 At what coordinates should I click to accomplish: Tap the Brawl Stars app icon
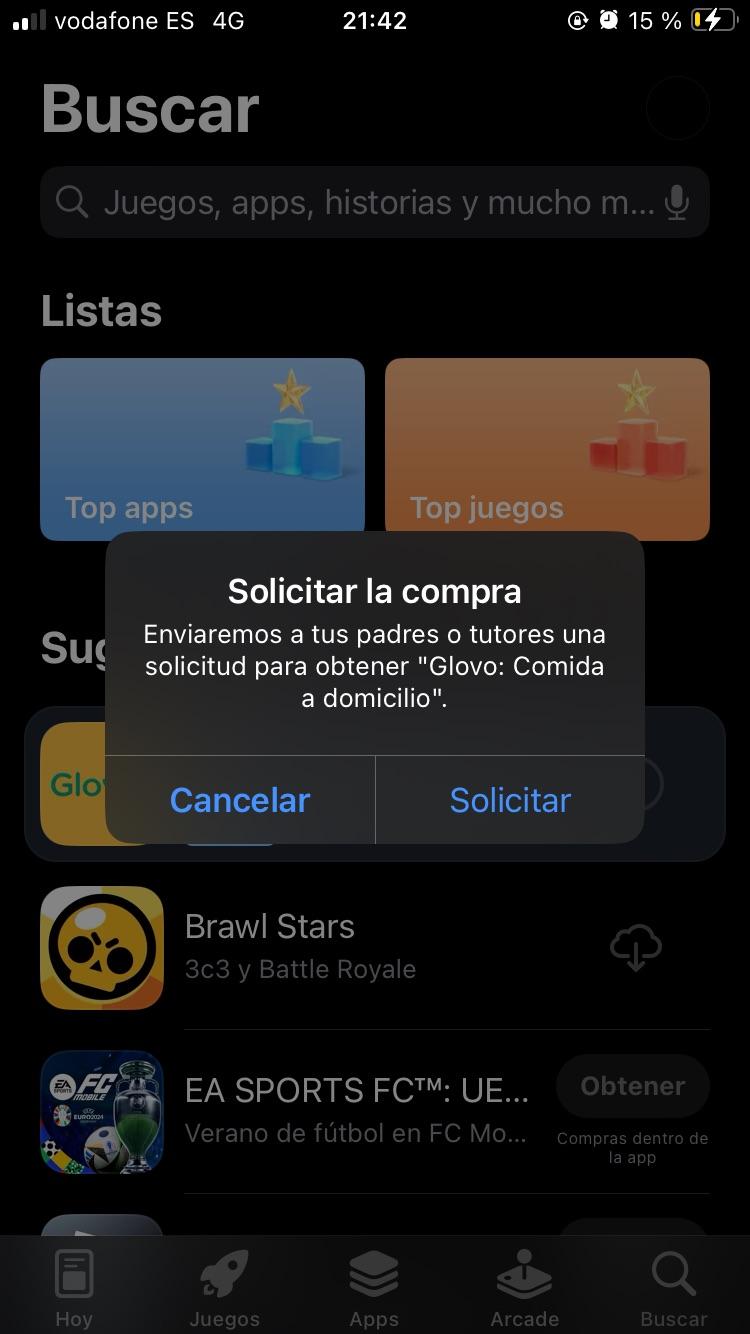pos(101,947)
